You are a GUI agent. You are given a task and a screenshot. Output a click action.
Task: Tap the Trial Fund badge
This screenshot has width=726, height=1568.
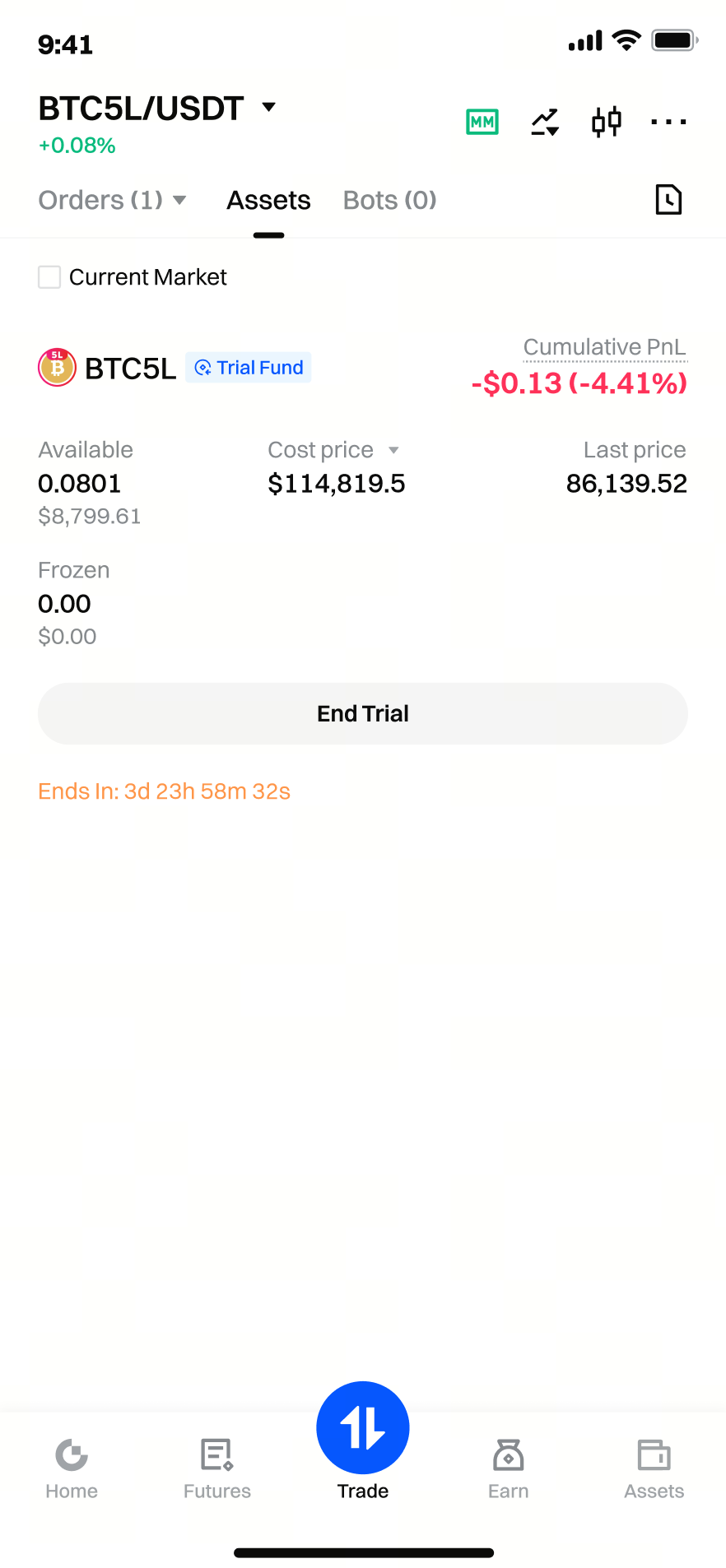[x=249, y=368]
